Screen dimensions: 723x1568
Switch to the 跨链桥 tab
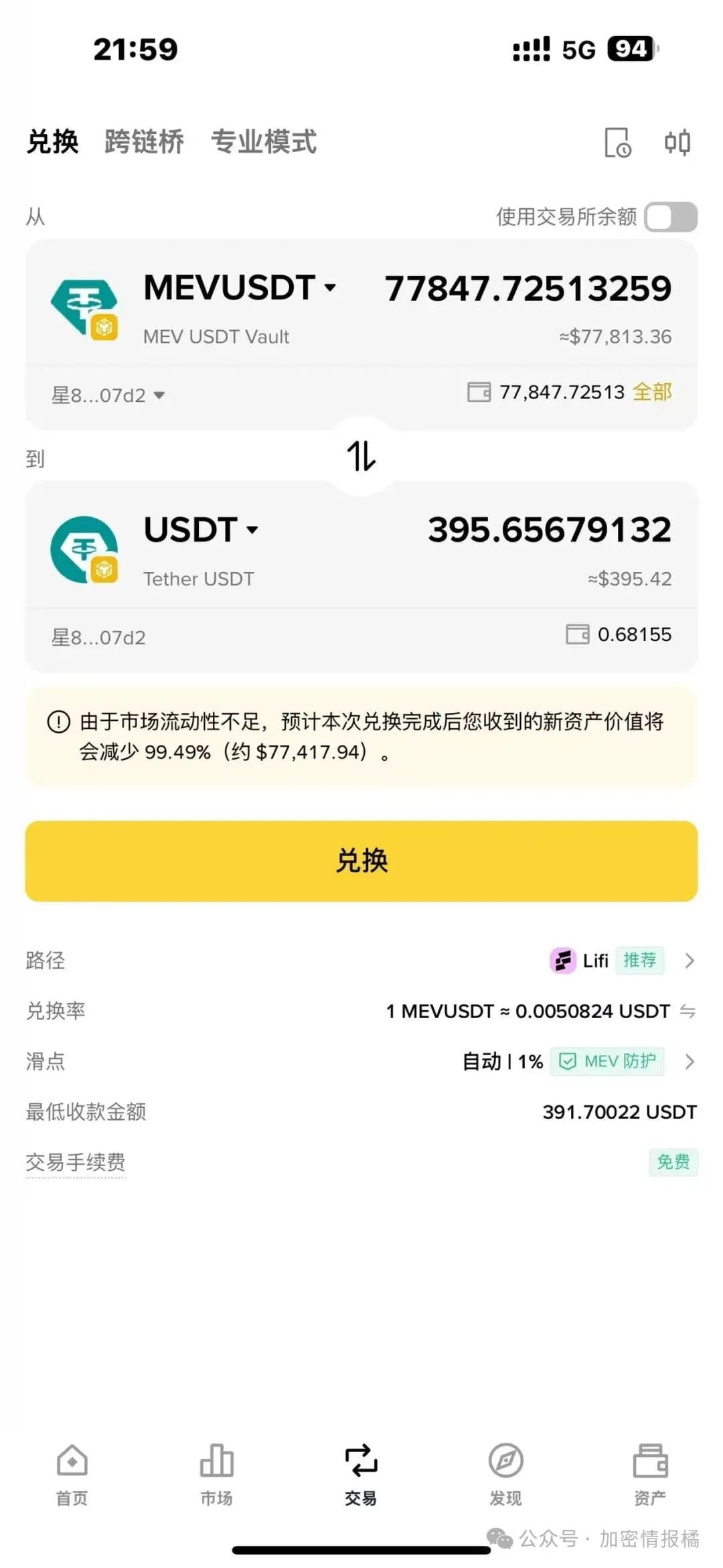(145, 142)
